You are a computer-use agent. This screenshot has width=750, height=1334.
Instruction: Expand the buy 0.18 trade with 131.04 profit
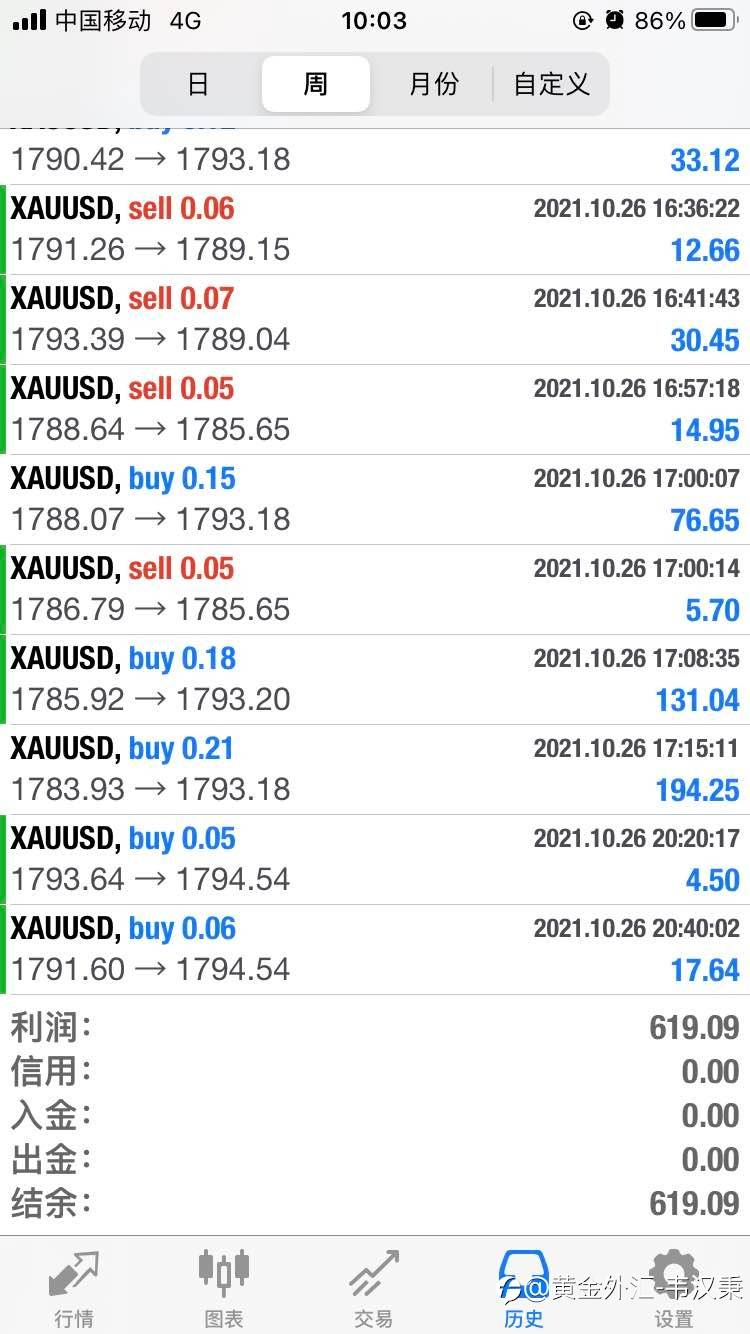[x=375, y=680]
